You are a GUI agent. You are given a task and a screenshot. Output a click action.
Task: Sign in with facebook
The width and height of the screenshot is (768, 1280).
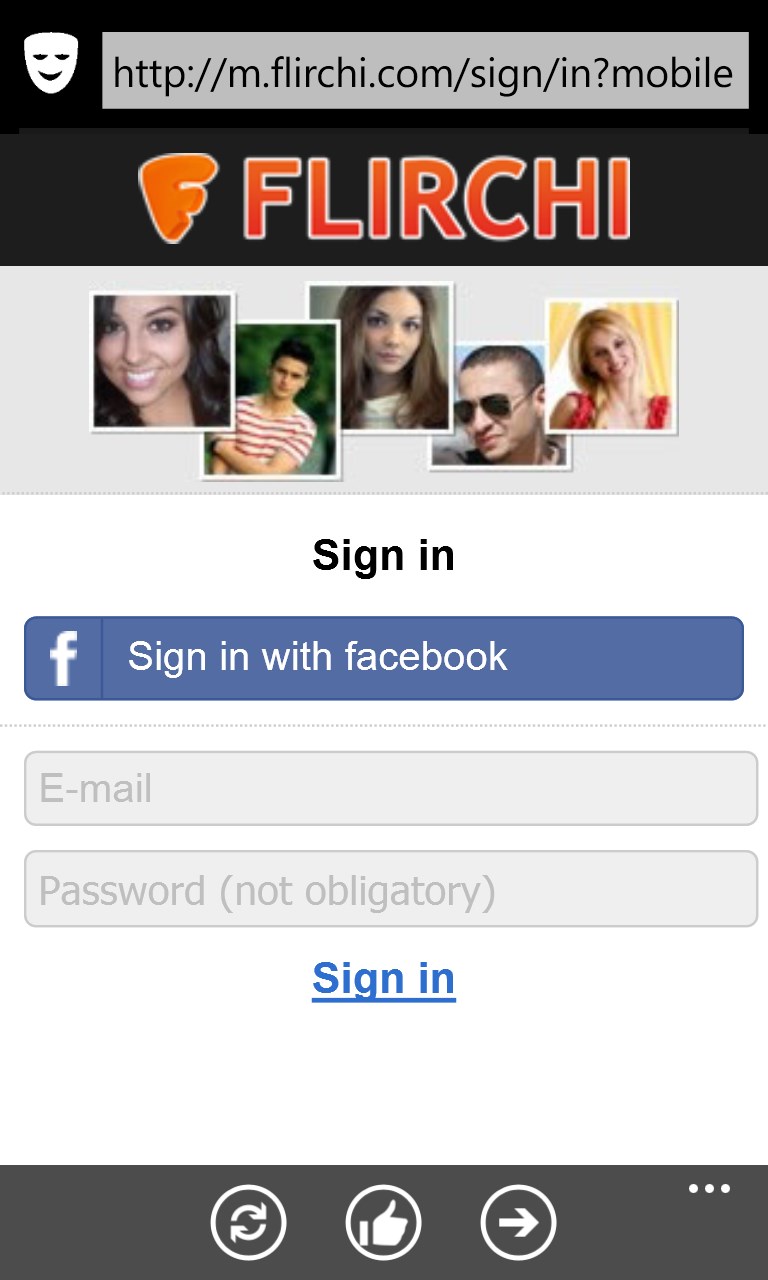(384, 658)
